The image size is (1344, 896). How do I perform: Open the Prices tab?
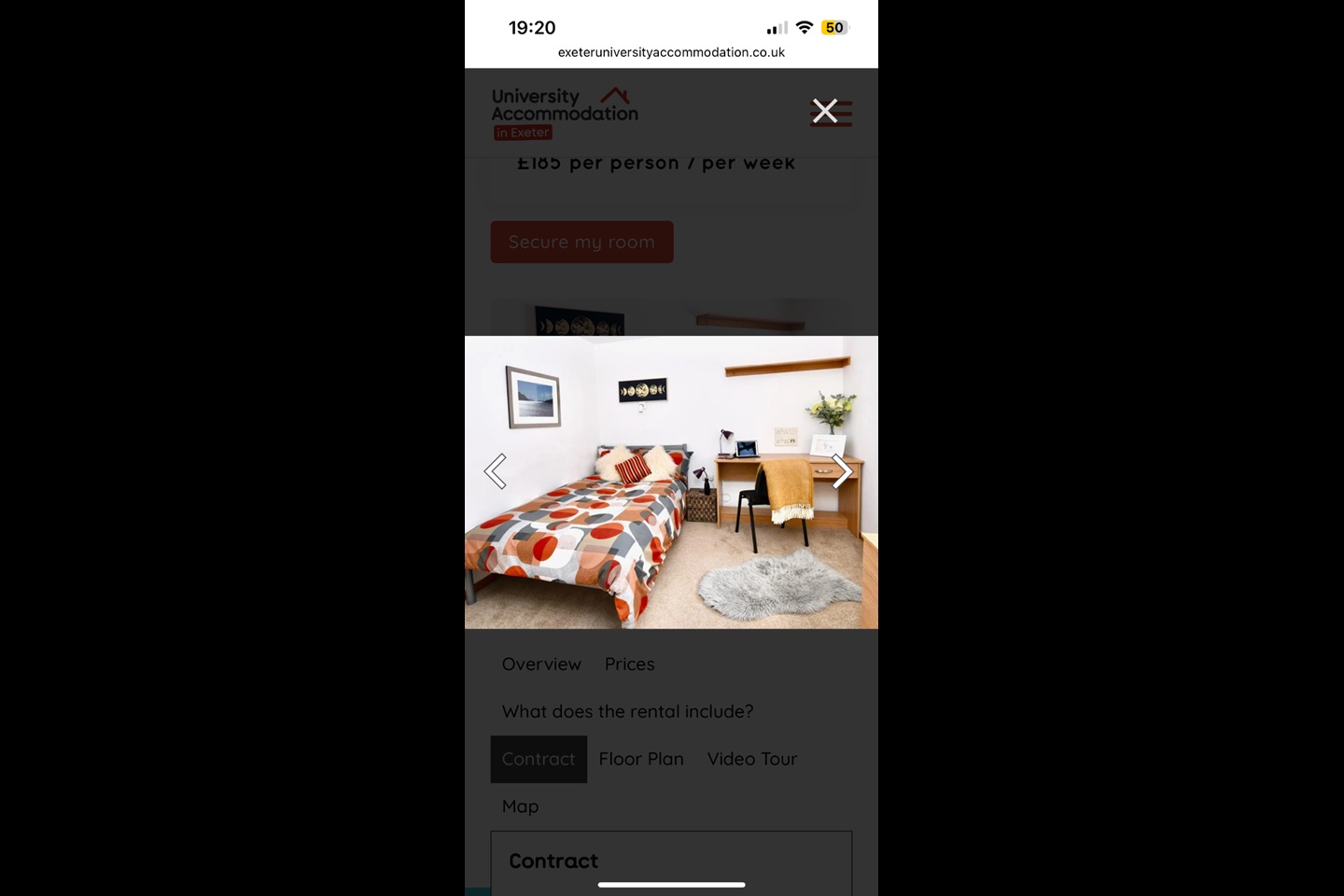click(629, 665)
